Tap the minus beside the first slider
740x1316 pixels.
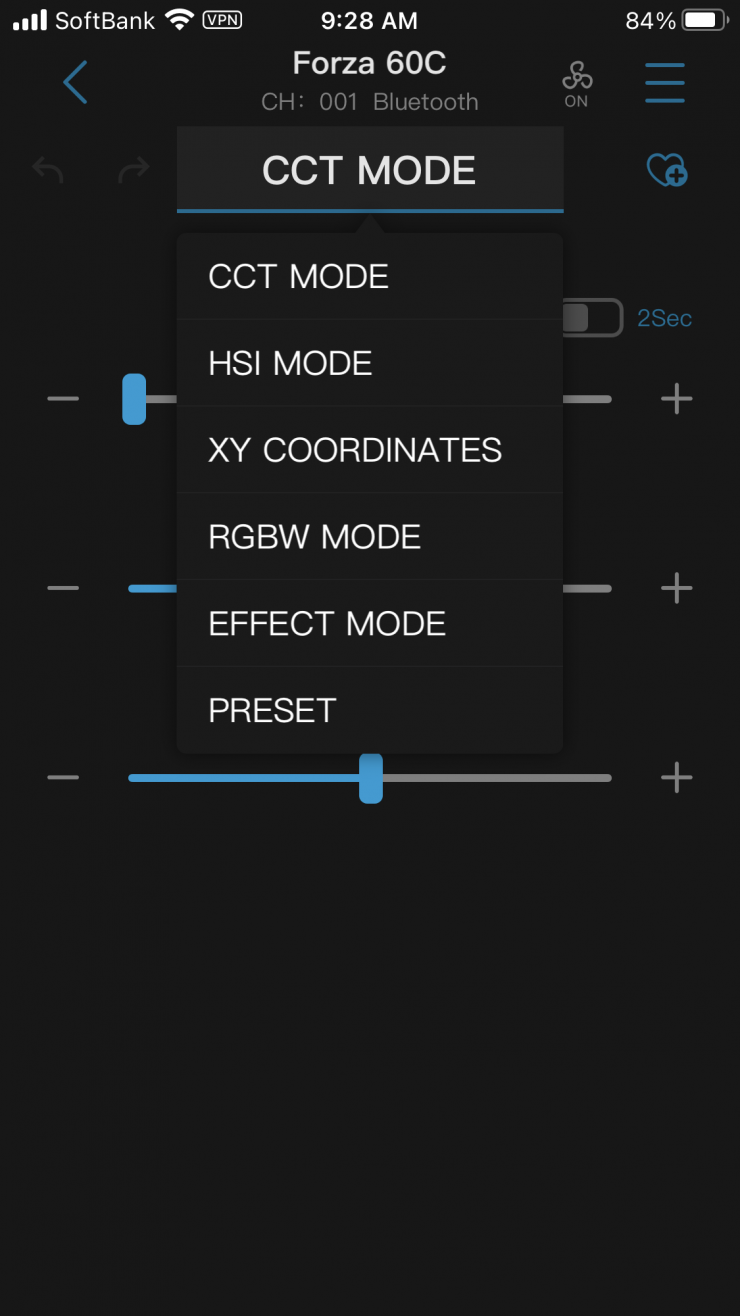(x=63, y=399)
